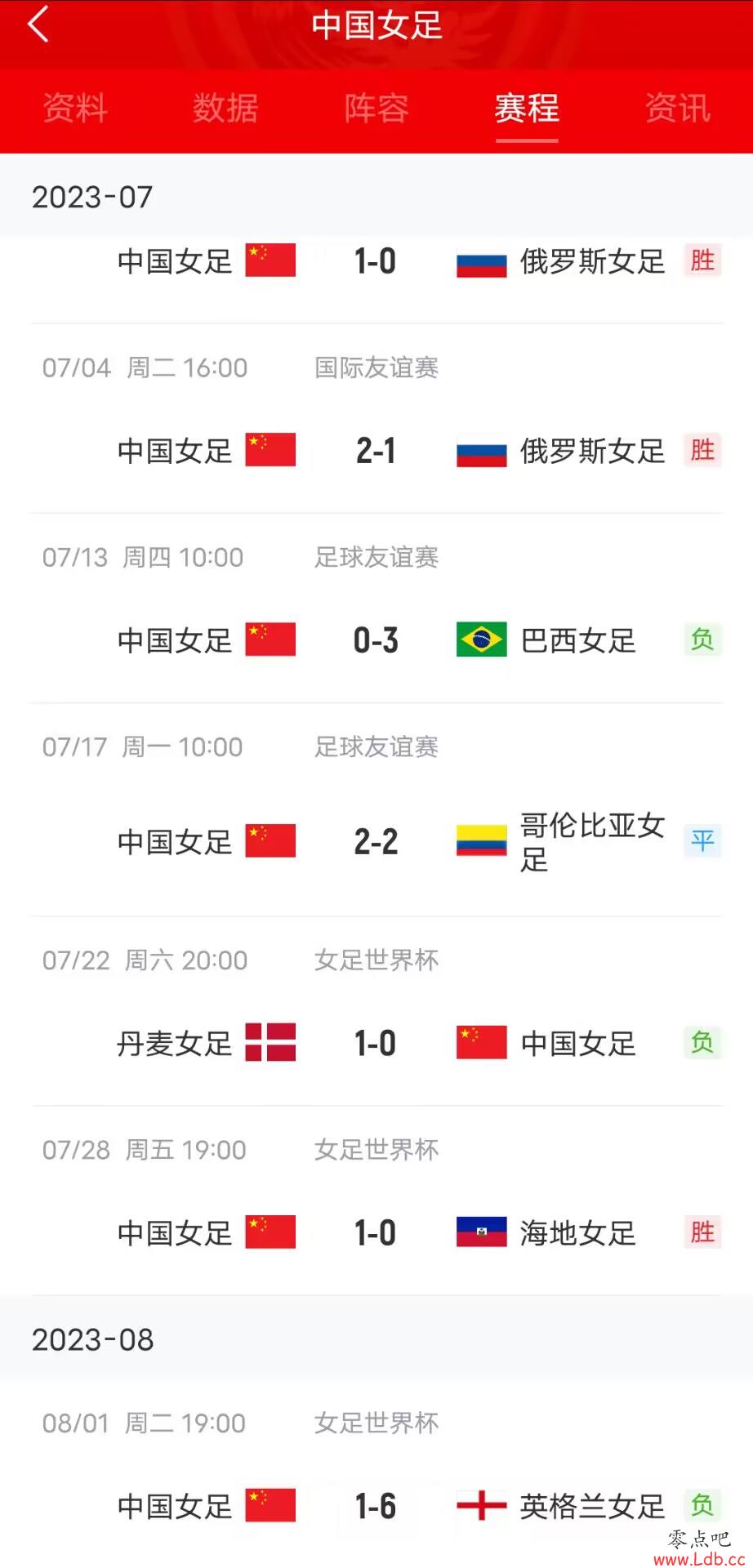The image size is (753, 1568).
Task: Switch to the 资料 tab
Action: 75,109
